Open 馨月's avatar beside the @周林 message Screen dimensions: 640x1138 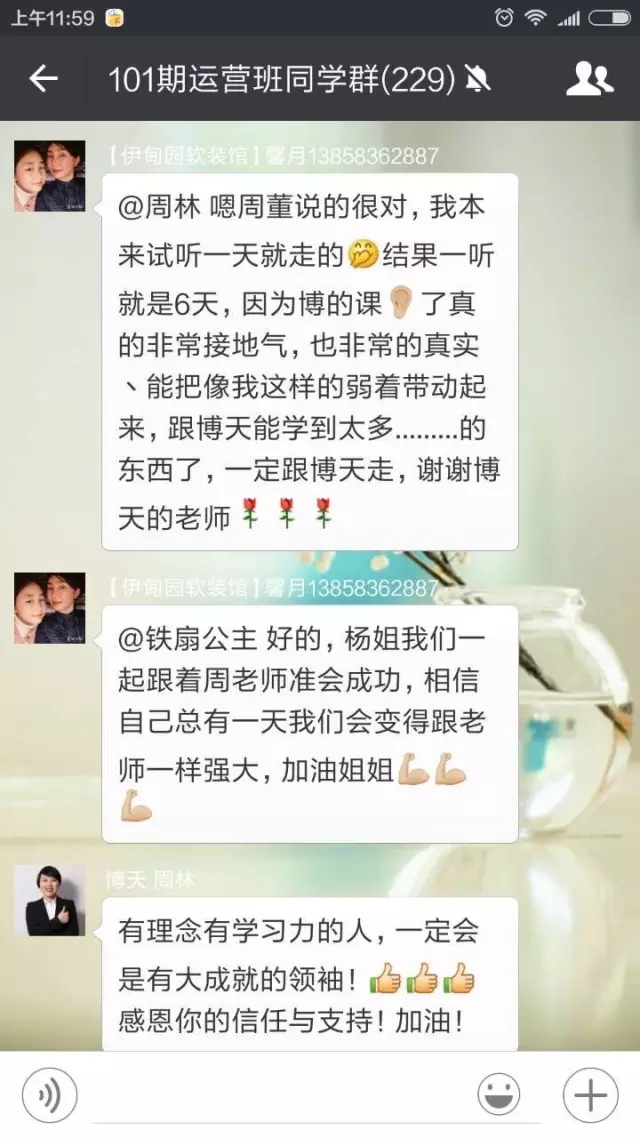(49, 176)
